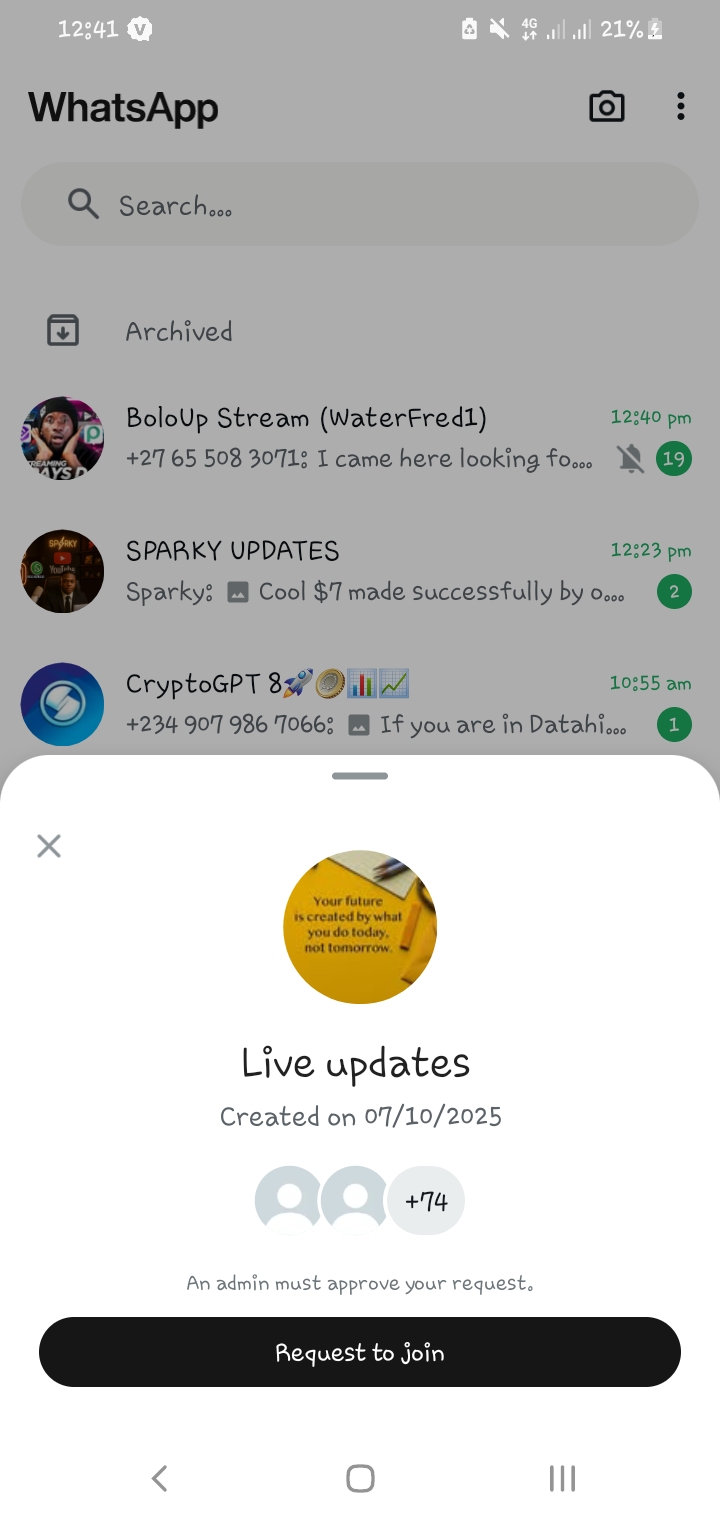Open the WhatsApp camera

coord(606,107)
